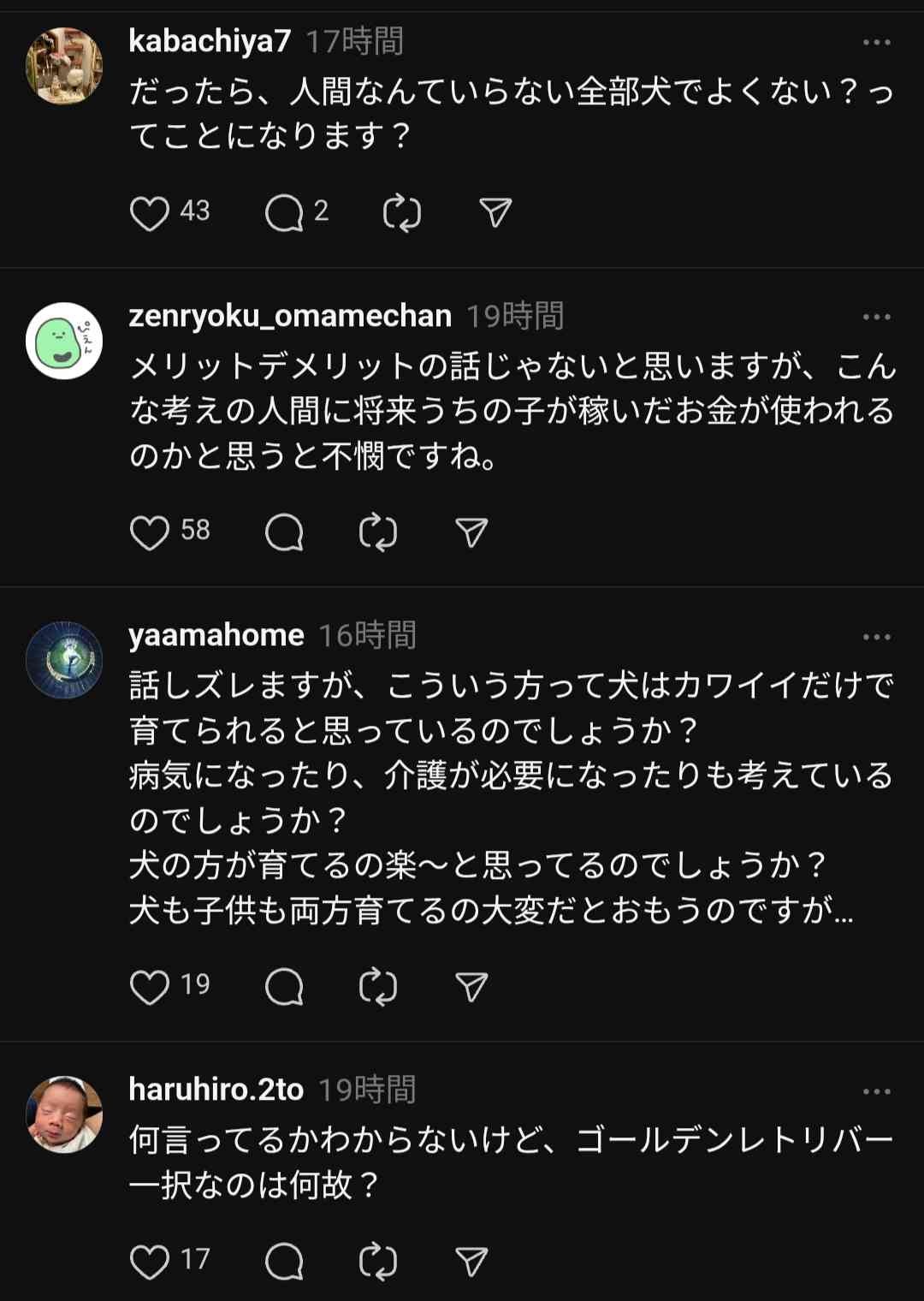Open more options for yaamahome's reply
The height and width of the screenshot is (1301, 924).
tap(876, 637)
